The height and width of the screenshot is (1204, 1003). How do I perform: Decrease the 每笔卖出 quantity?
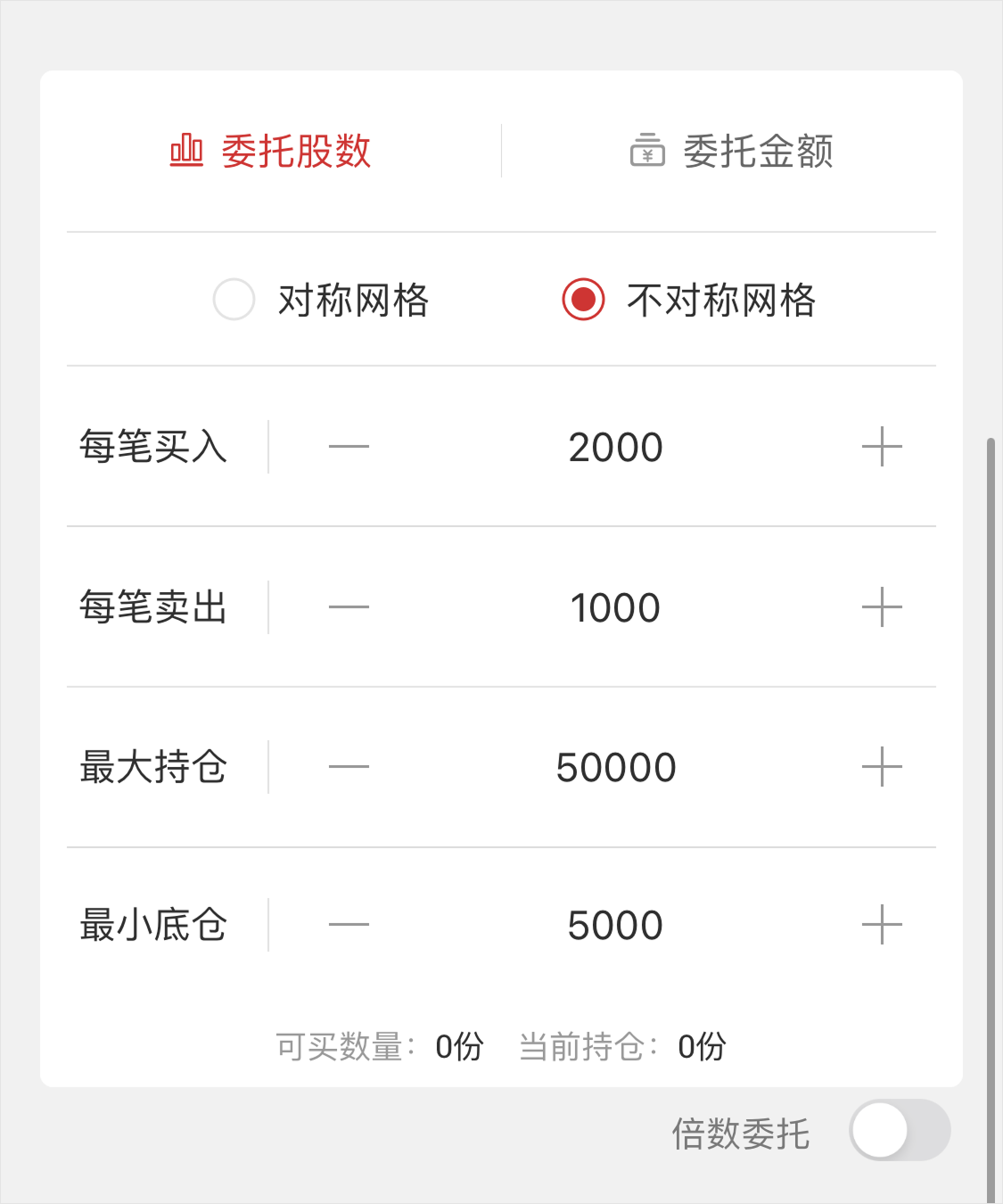(349, 607)
